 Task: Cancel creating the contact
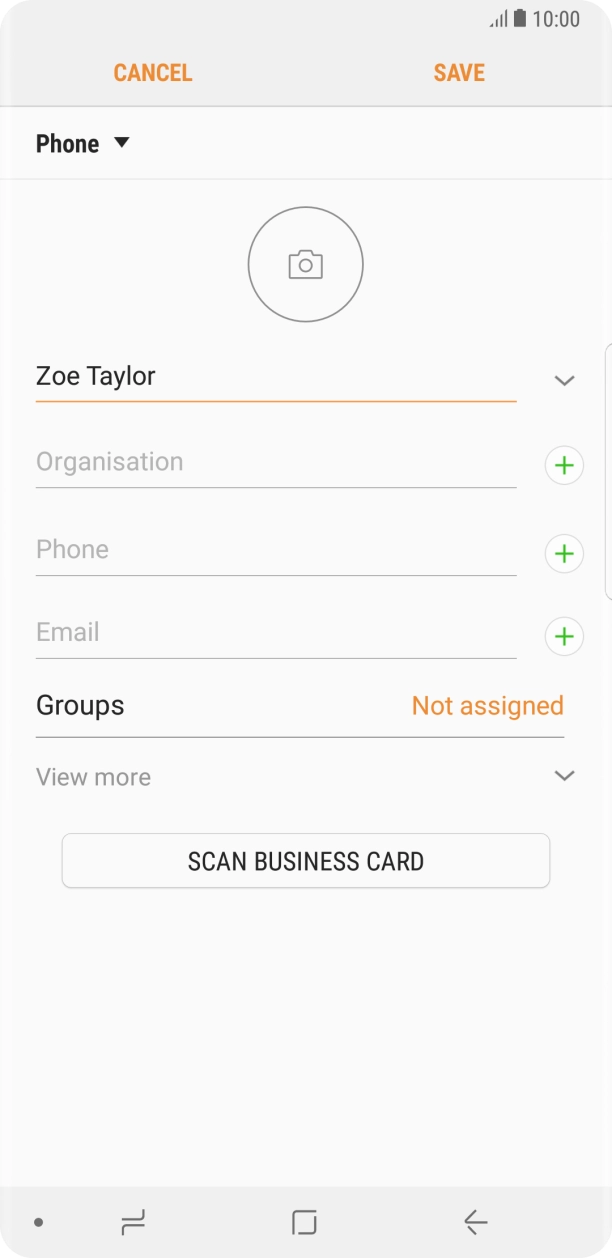pyautogui.click(x=153, y=73)
